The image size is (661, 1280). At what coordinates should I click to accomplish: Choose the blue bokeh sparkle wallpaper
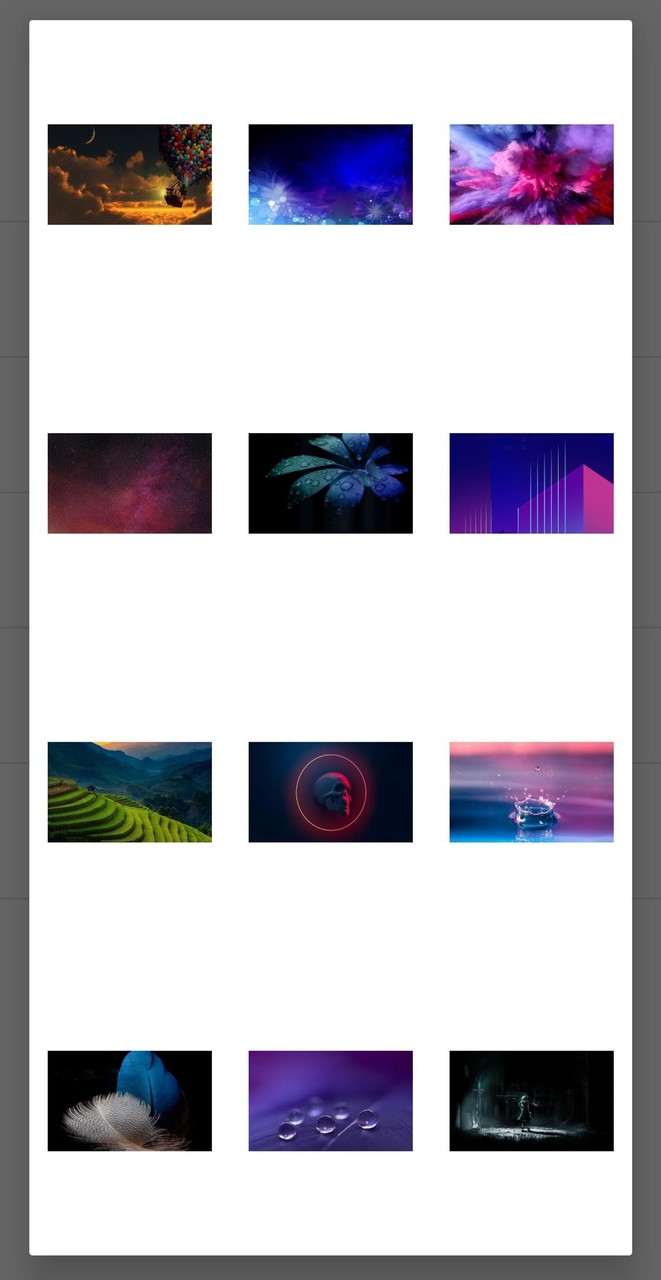[330, 174]
